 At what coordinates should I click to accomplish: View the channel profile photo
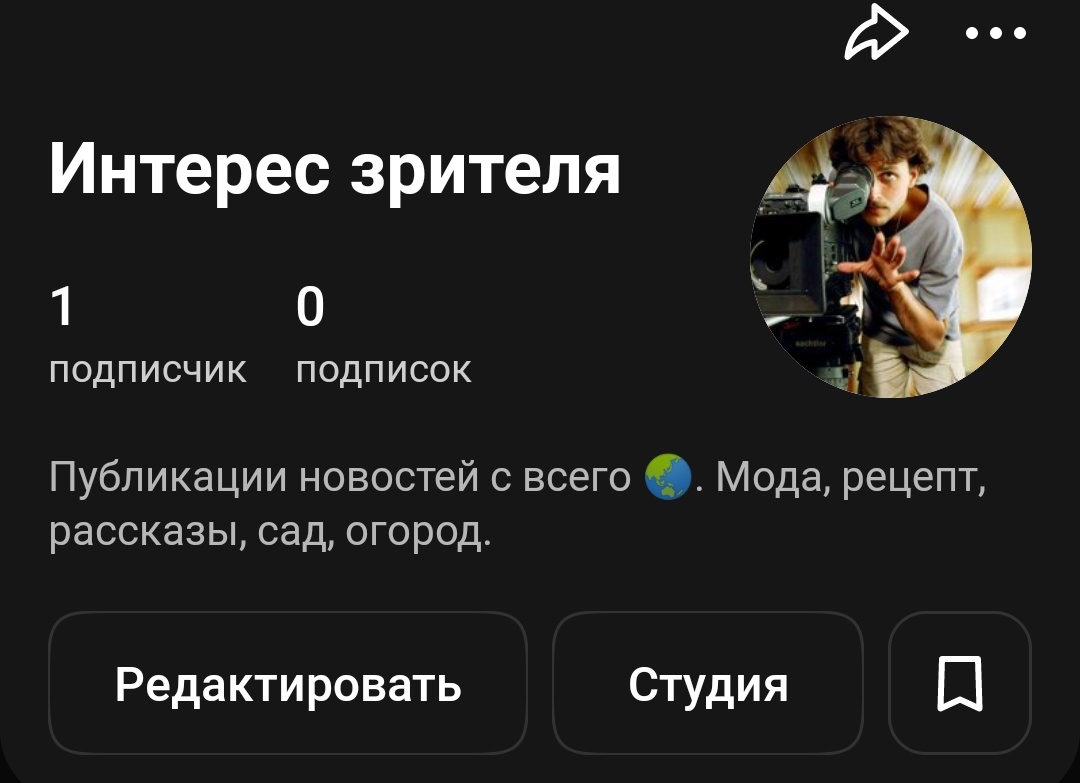coord(891,256)
